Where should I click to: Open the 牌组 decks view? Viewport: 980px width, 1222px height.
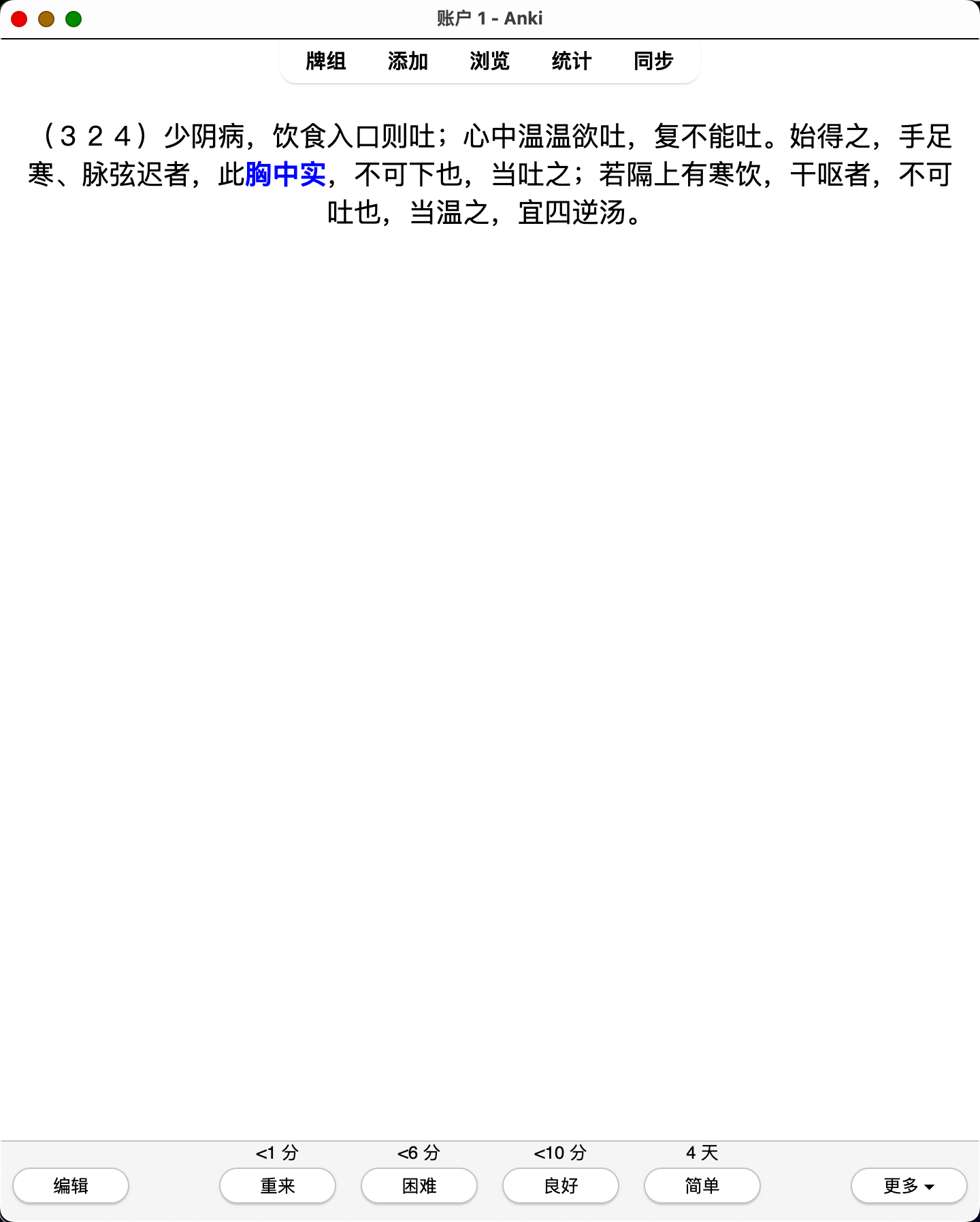click(x=326, y=61)
